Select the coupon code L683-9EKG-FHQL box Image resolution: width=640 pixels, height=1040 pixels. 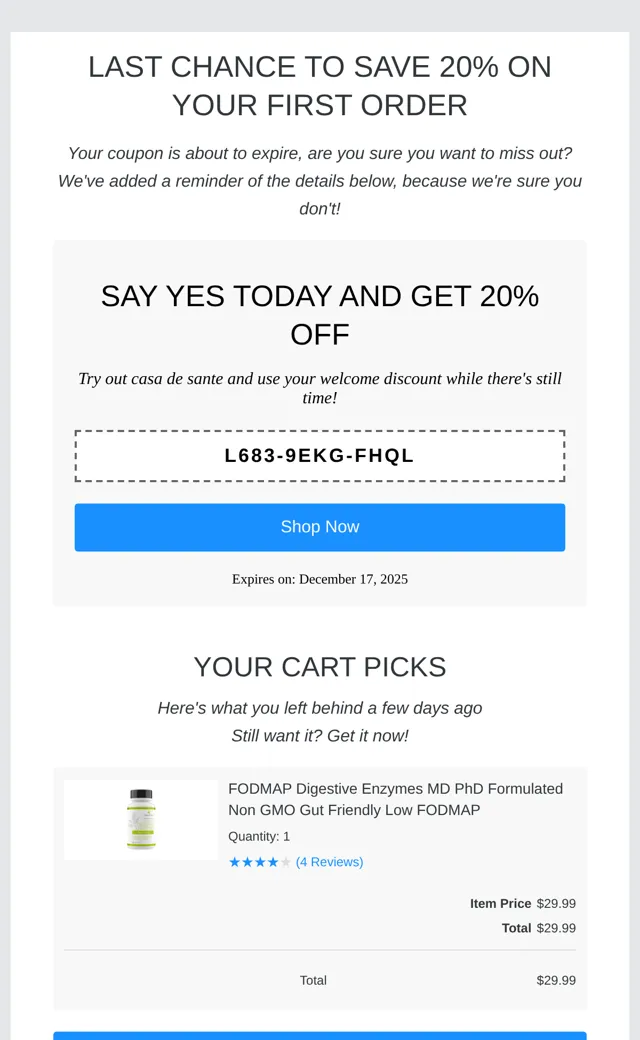point(320,456)
